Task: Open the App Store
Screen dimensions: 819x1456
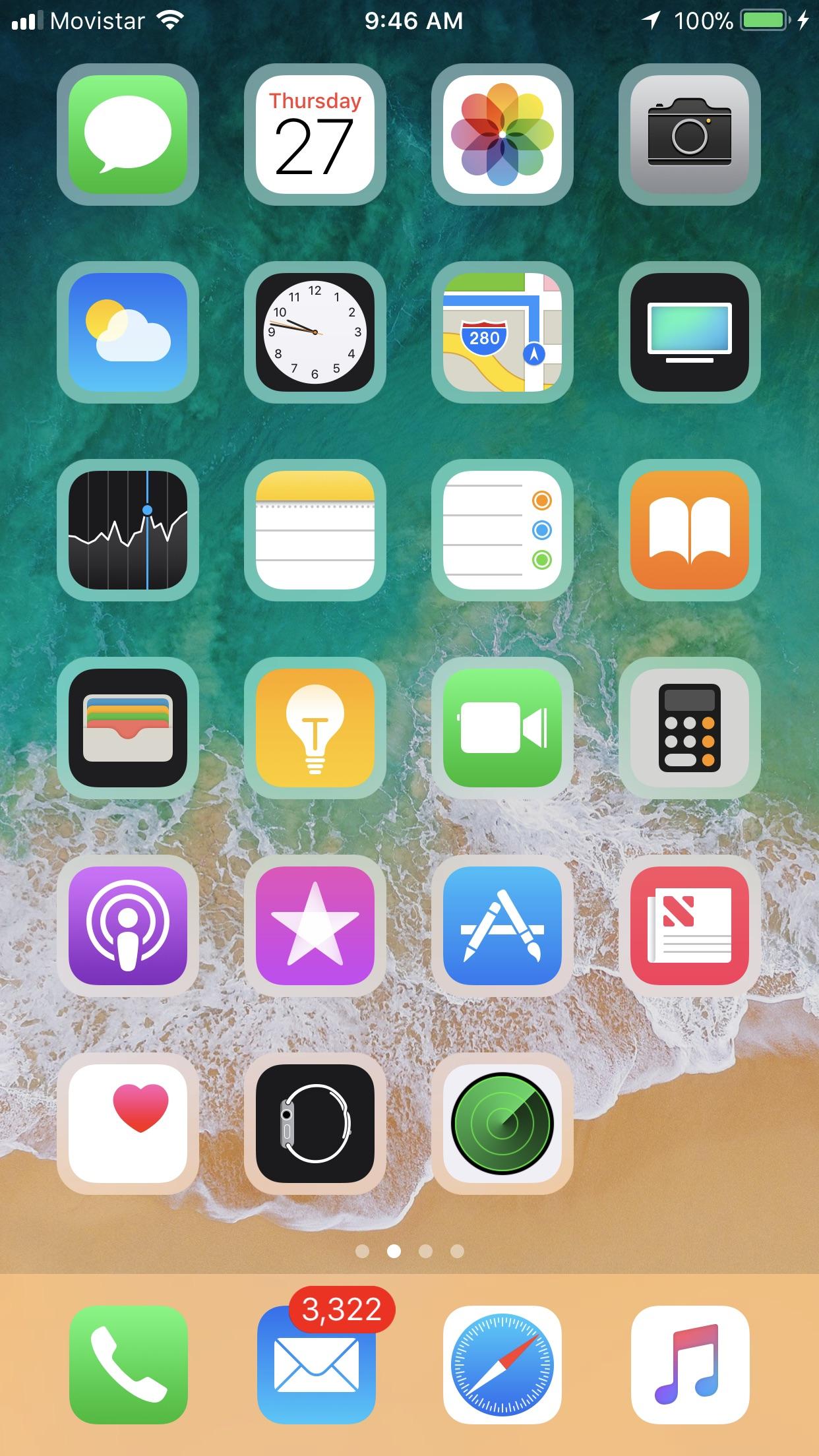Action: point(502,928)
